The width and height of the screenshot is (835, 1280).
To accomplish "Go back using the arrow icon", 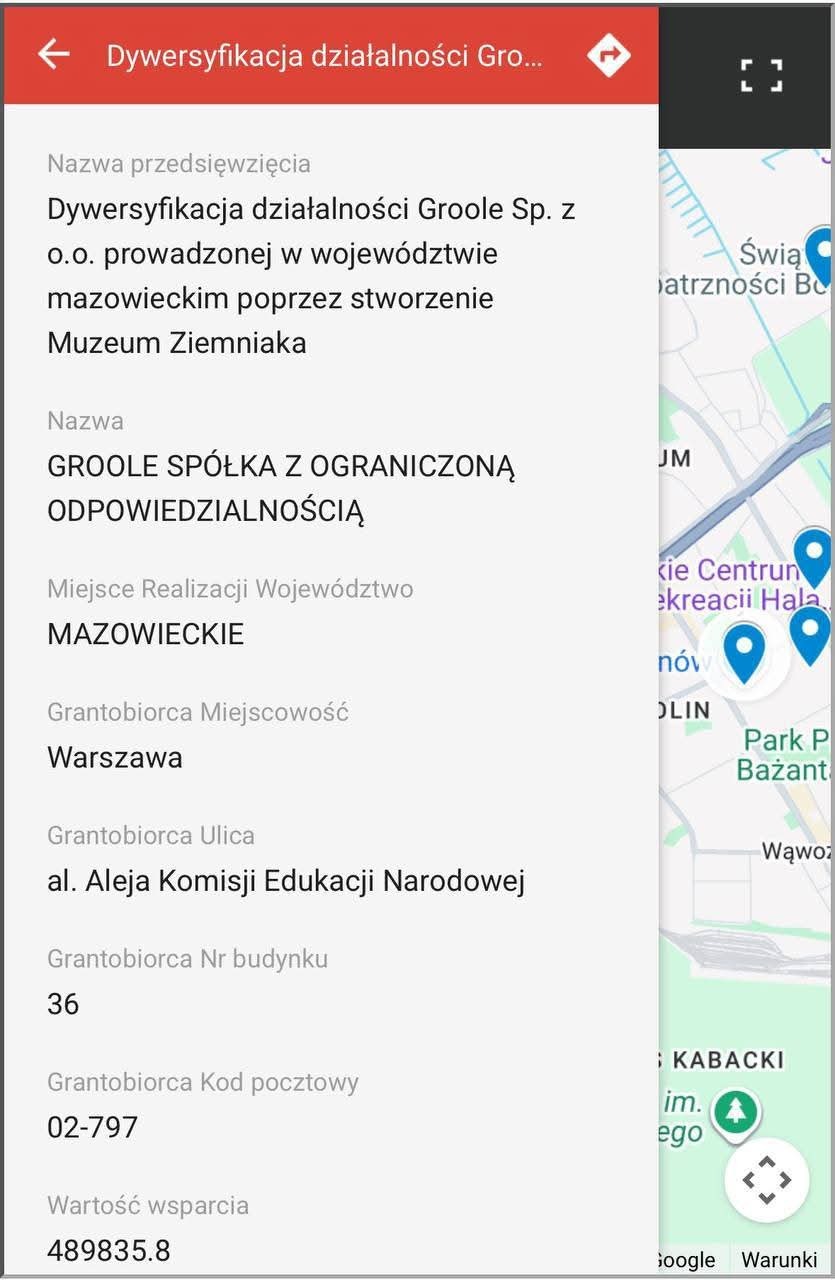I will [x=54, y=54].
